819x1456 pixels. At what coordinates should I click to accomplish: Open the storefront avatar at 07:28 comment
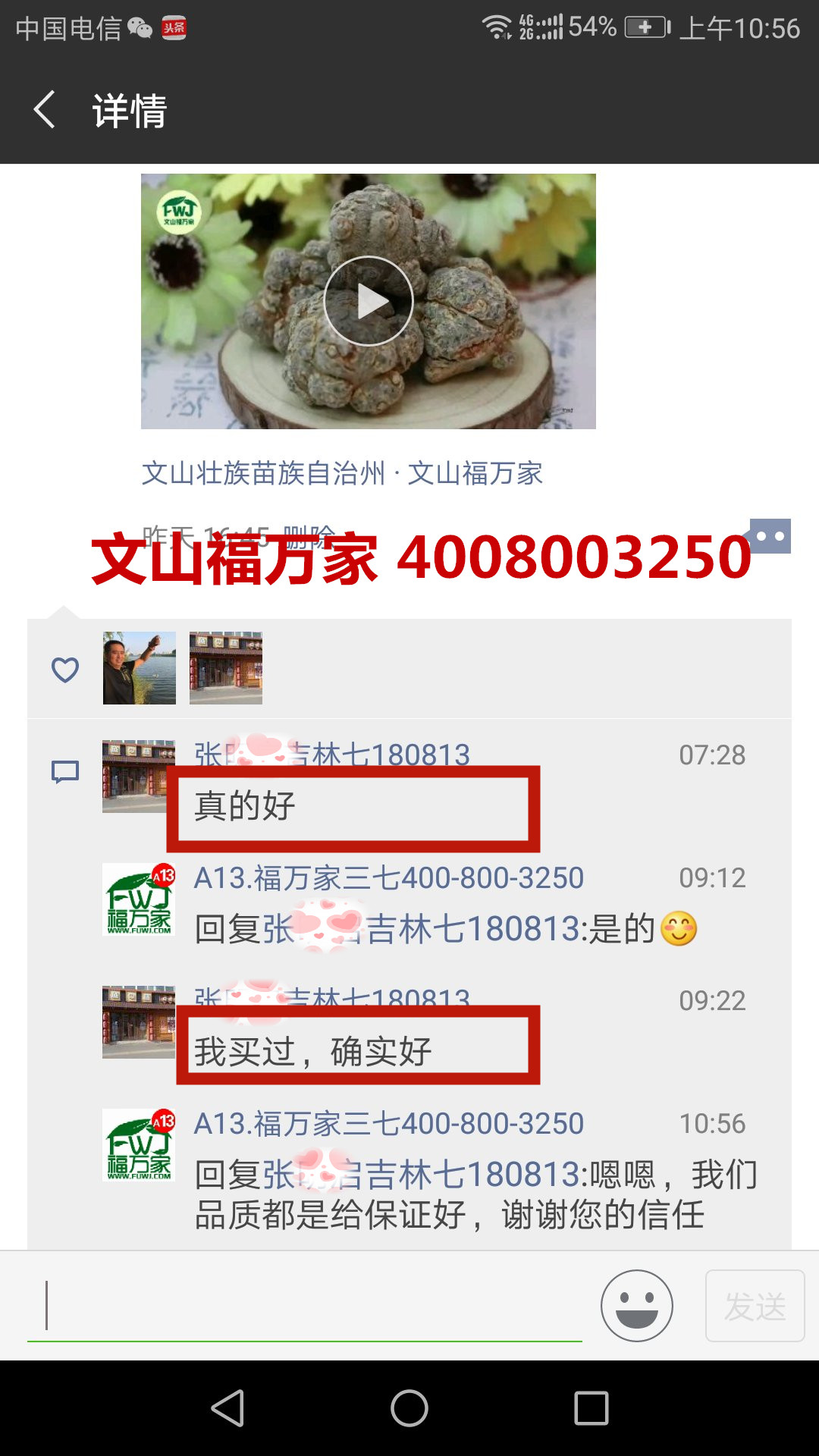point(138,777)
